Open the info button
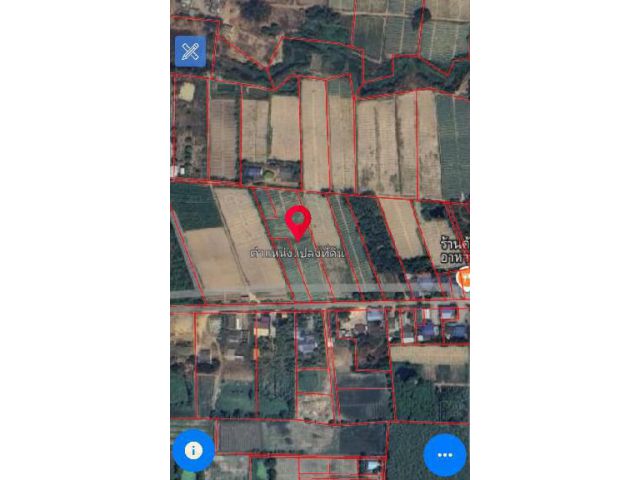 point(193,451)
